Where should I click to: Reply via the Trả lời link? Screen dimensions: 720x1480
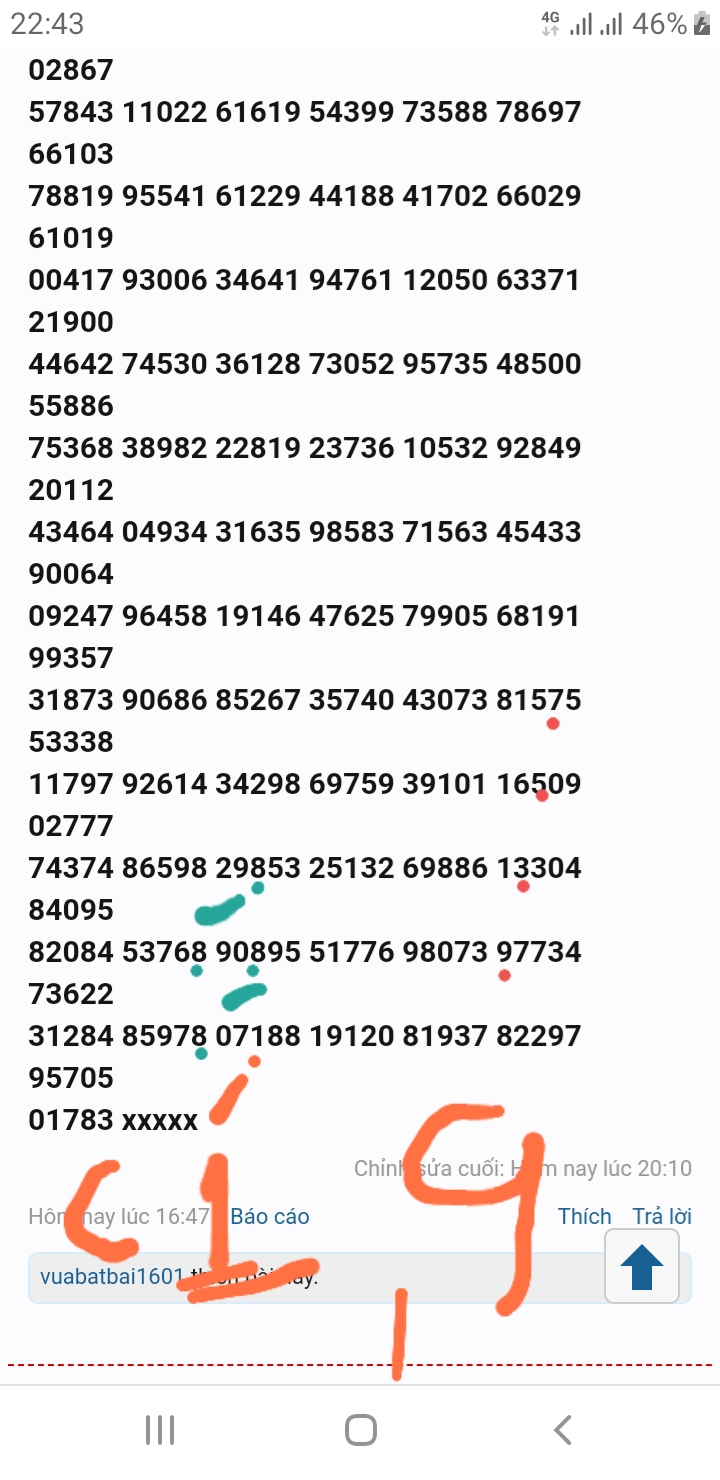click(662, 1216)
